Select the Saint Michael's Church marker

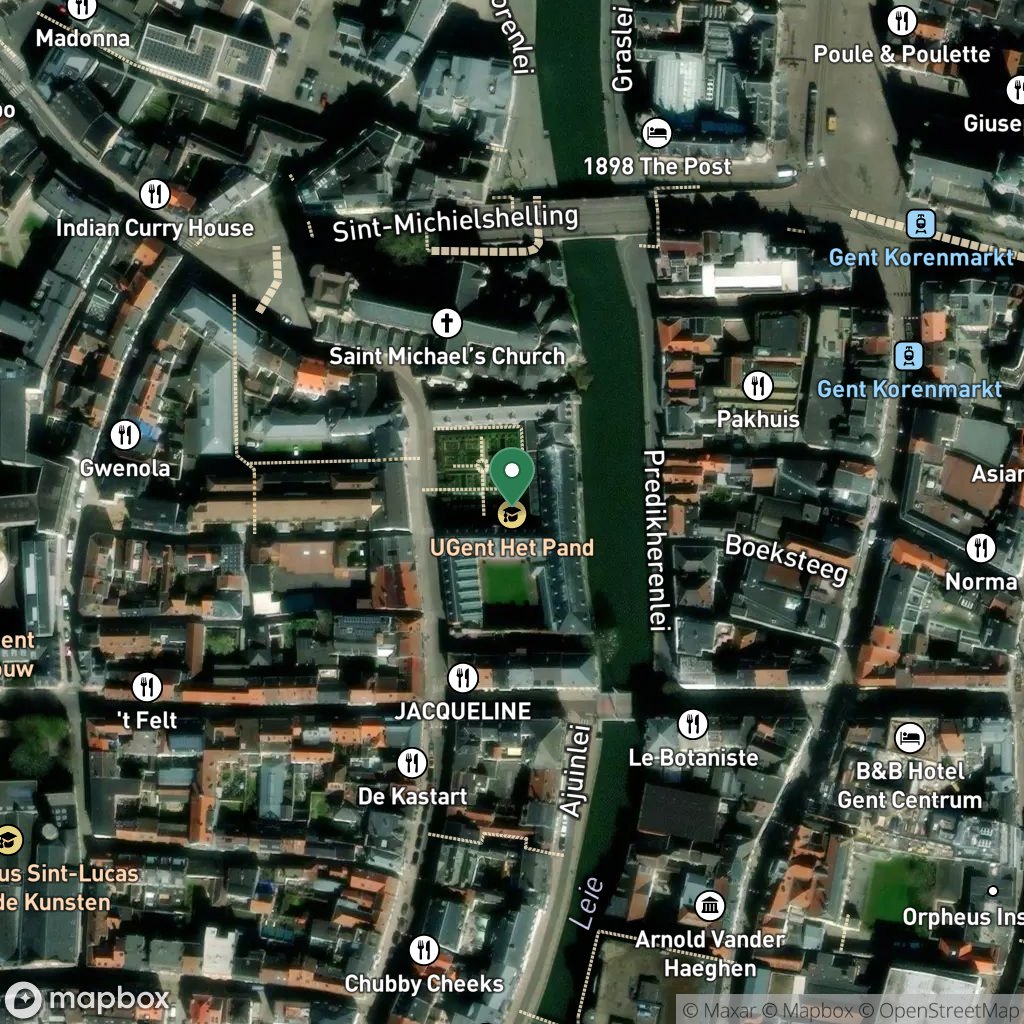(x=447, y=323)
